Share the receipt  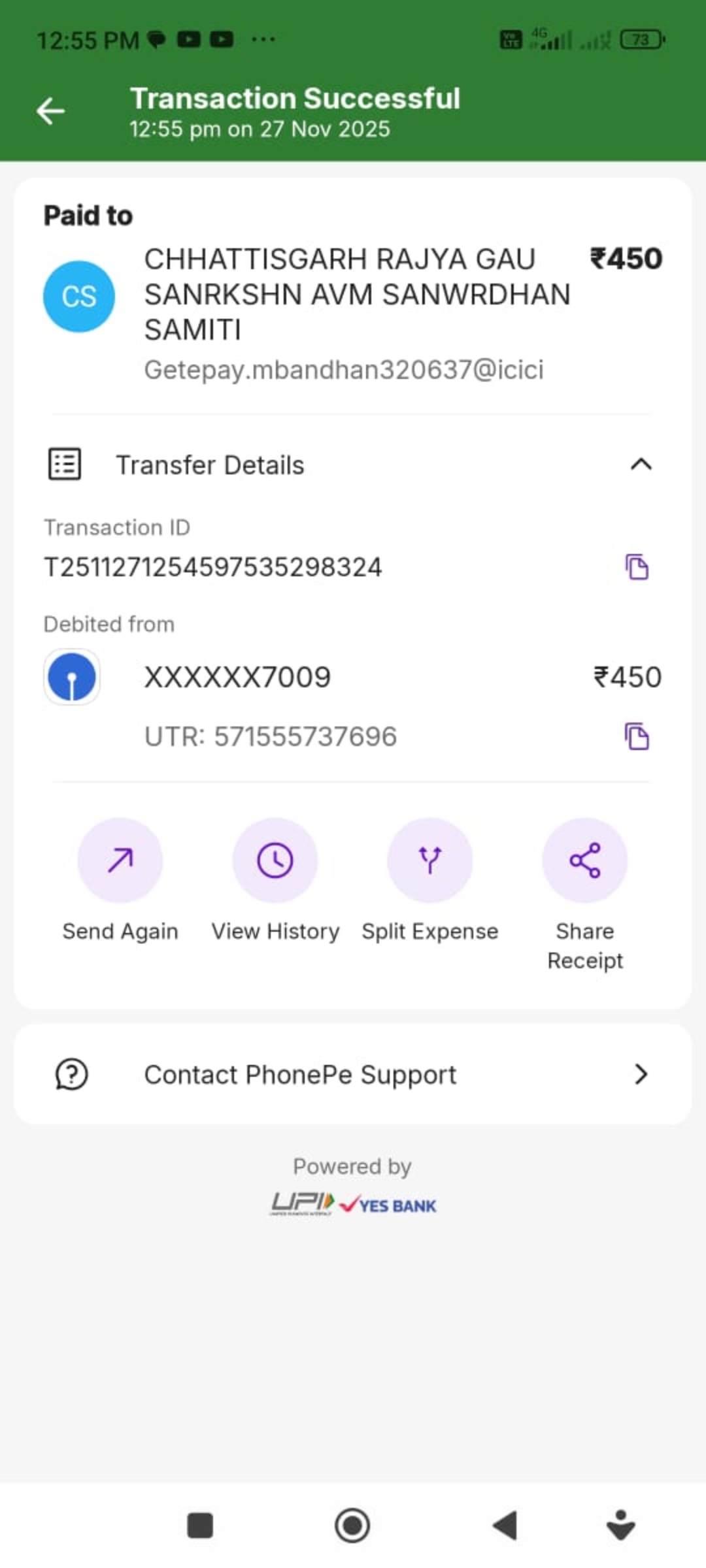[584, 860]
